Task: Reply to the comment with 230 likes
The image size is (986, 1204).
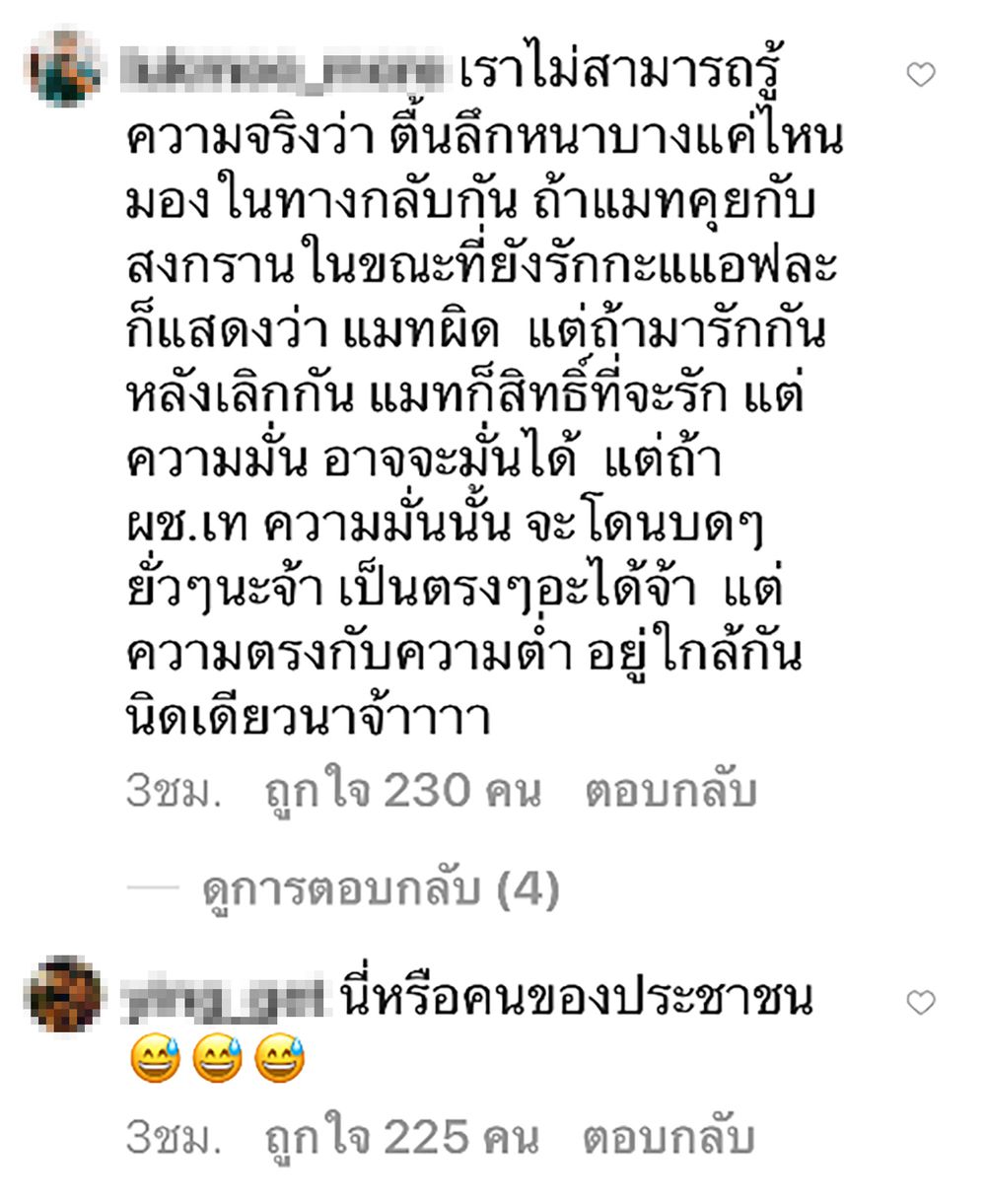Action: pos(669,792)
